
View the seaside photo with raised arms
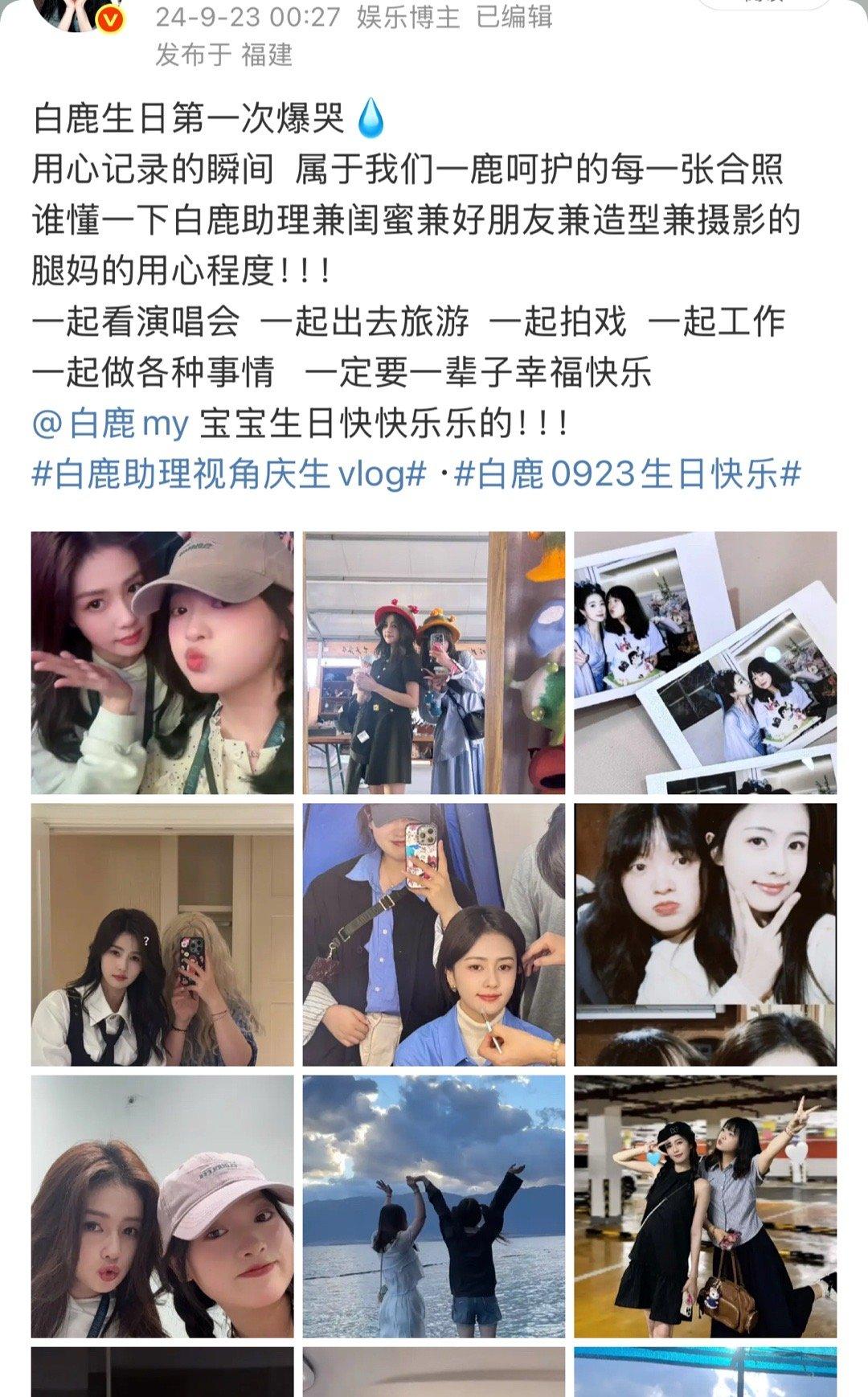coord(434,1206)
